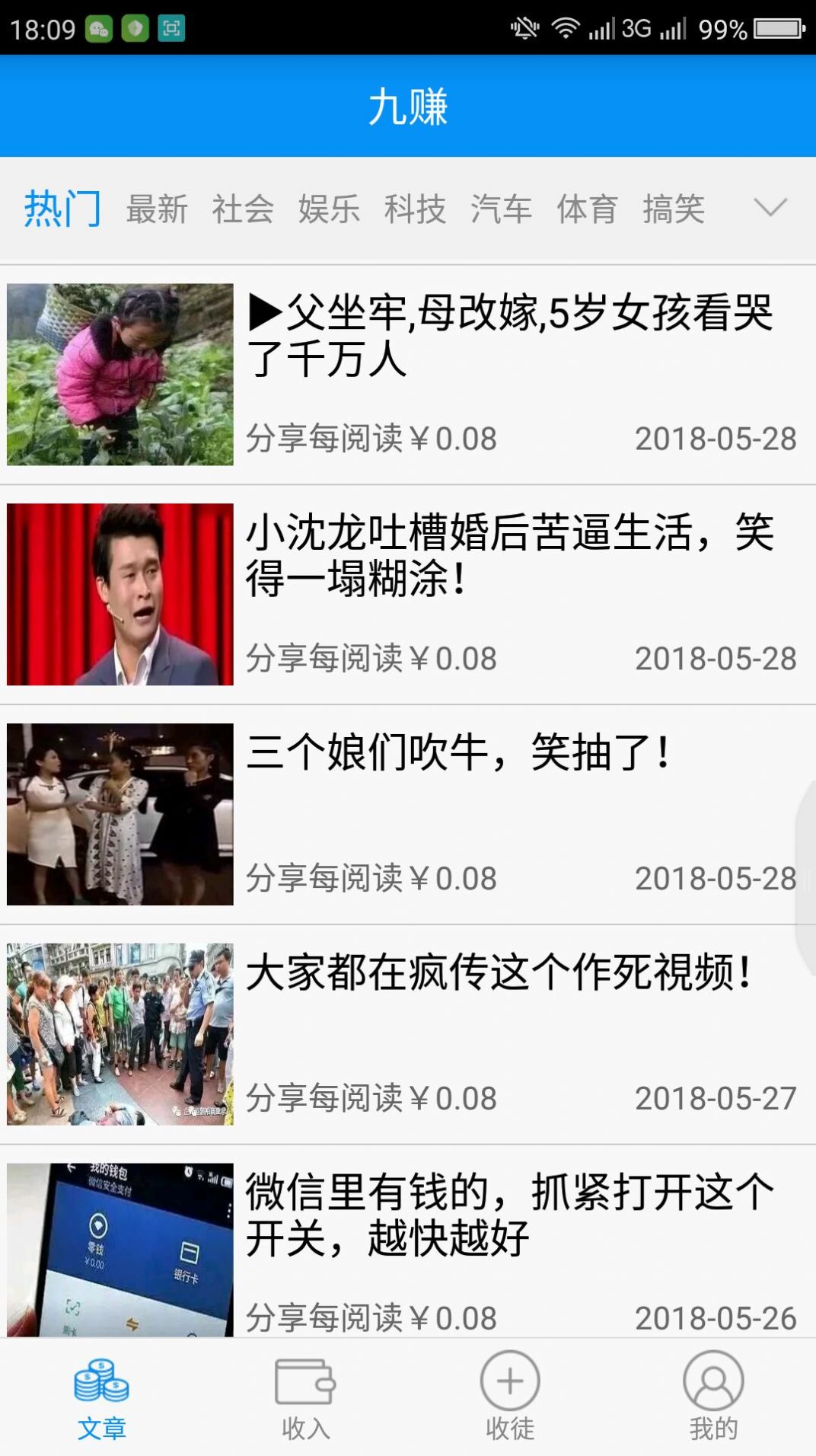Switch to the 体育 tab
816x1456 pixels.
click(587, 209)
